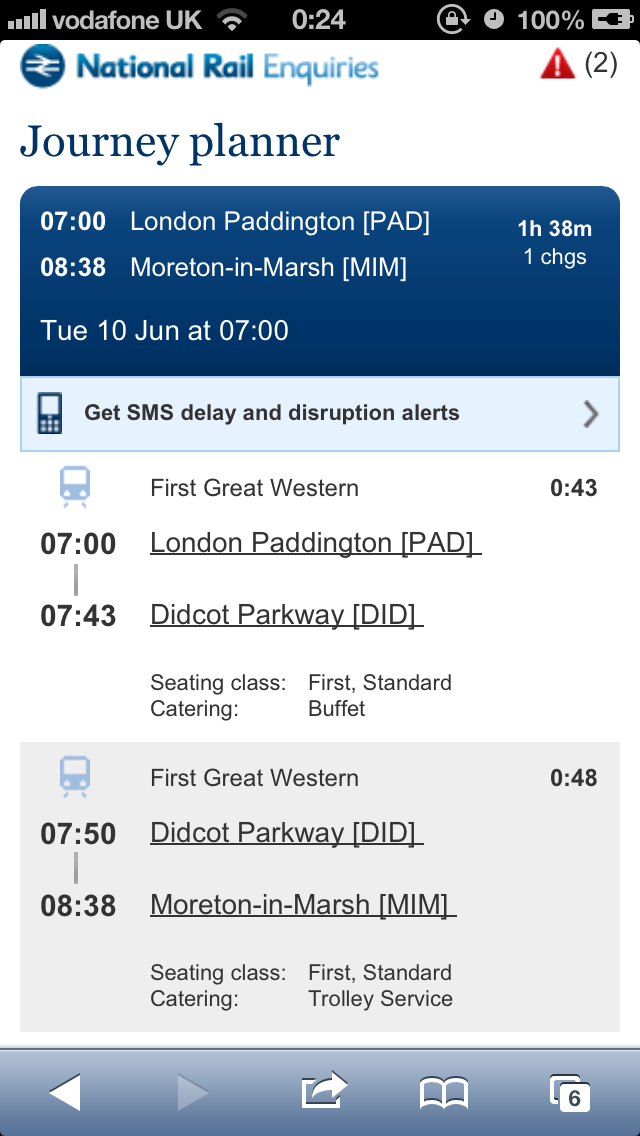
Task: Open London Paddington [PAD] station link
Action: pos(315,543)
